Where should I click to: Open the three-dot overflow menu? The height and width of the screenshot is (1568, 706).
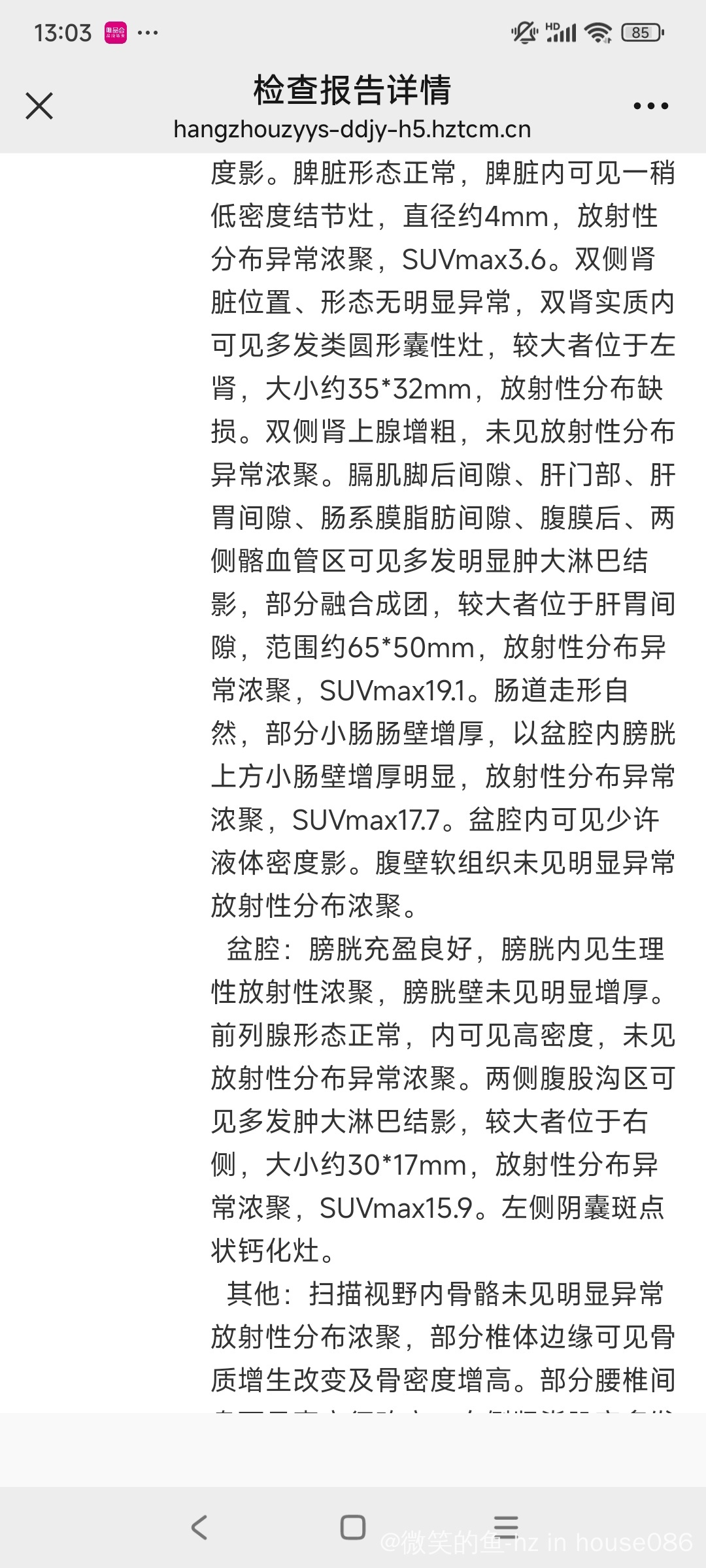651,106
